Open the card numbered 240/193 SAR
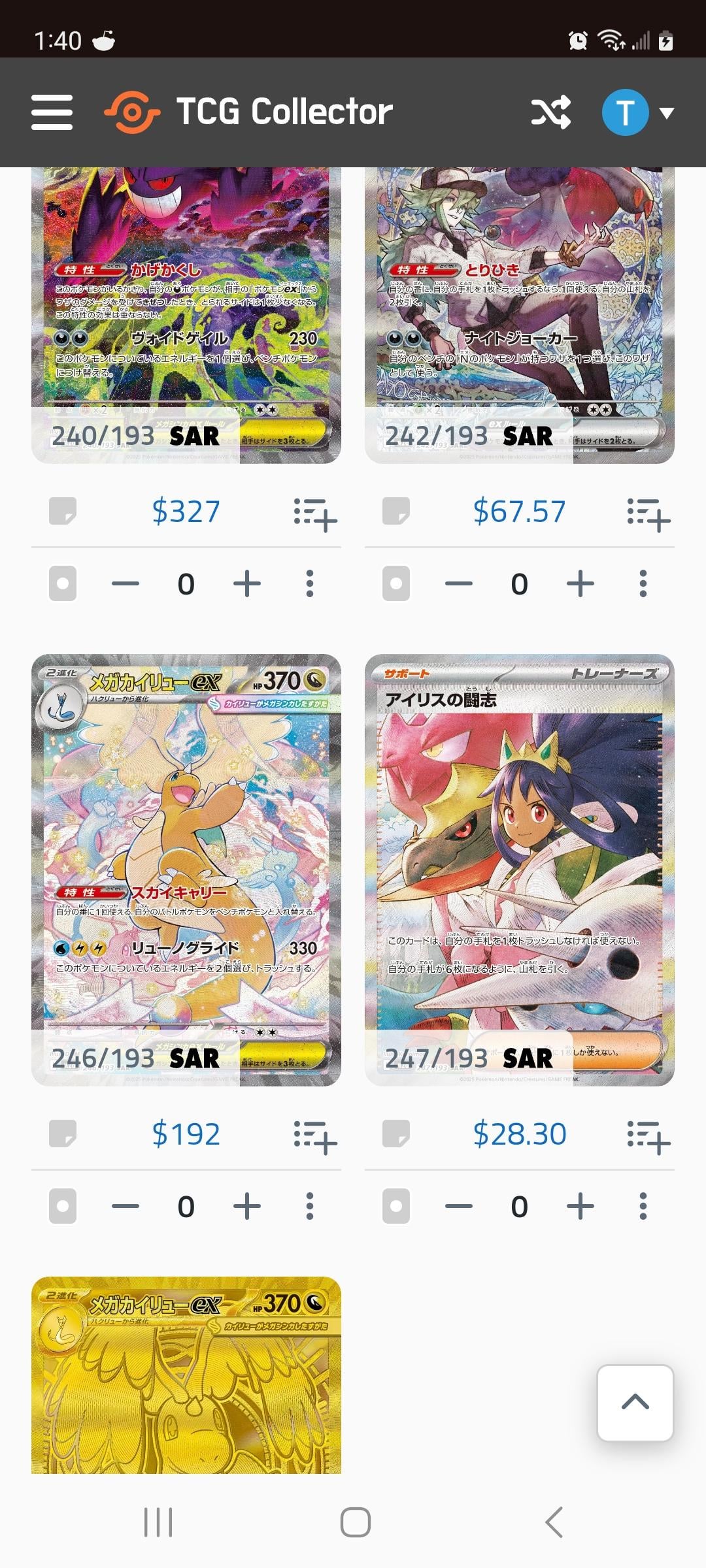Image resolution: width=706 pixels, height=1568 pixels. point(186,314)
